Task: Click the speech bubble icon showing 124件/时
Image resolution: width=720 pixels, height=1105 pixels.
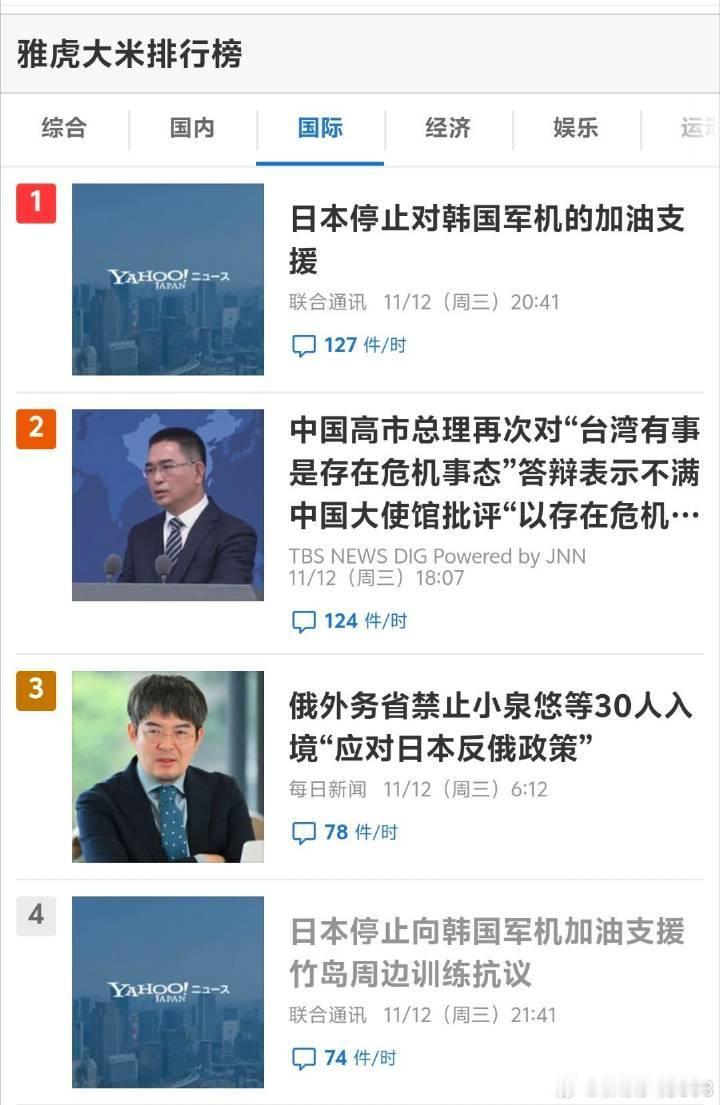Action: pos(302,620)
